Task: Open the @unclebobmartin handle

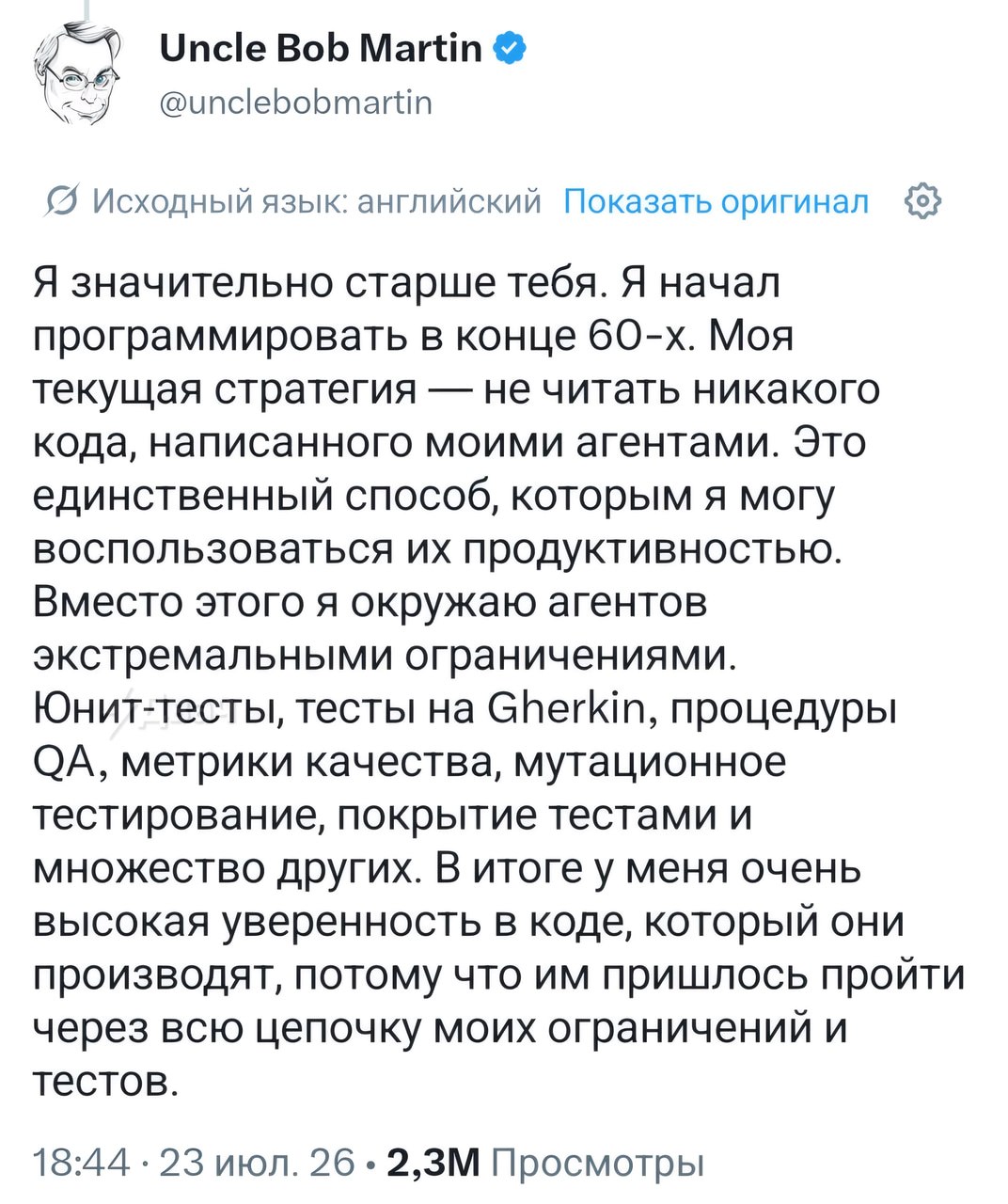Action: coord(296,102)
